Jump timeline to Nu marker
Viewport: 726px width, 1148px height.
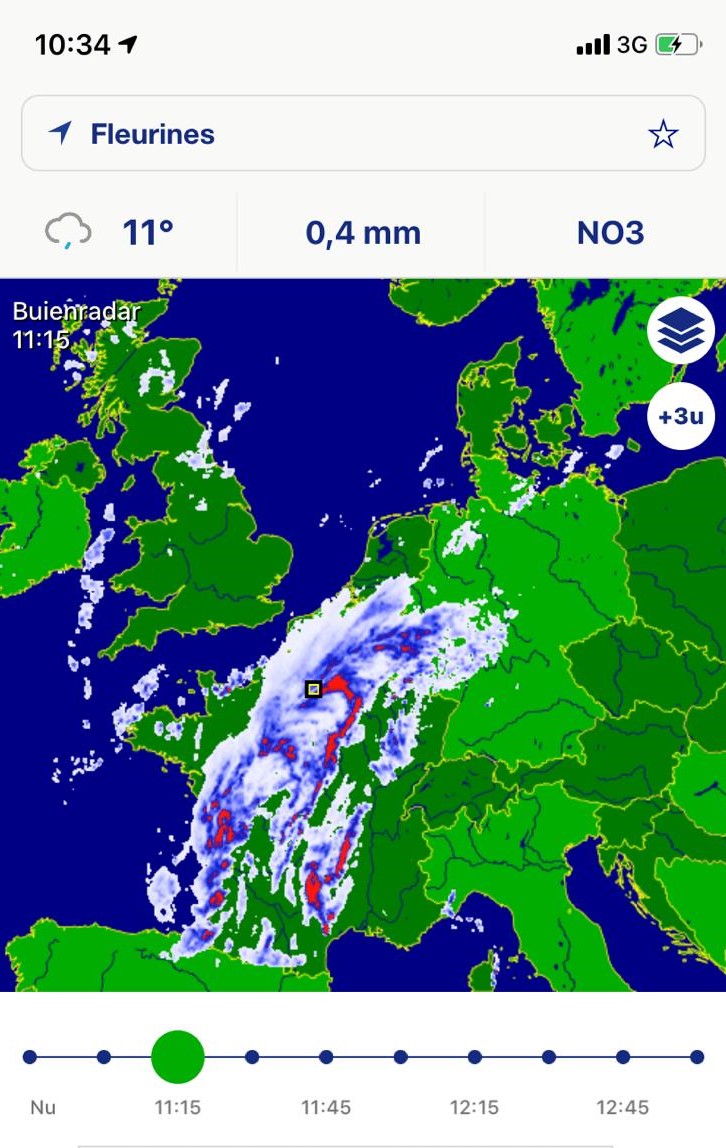[30, 1057]
